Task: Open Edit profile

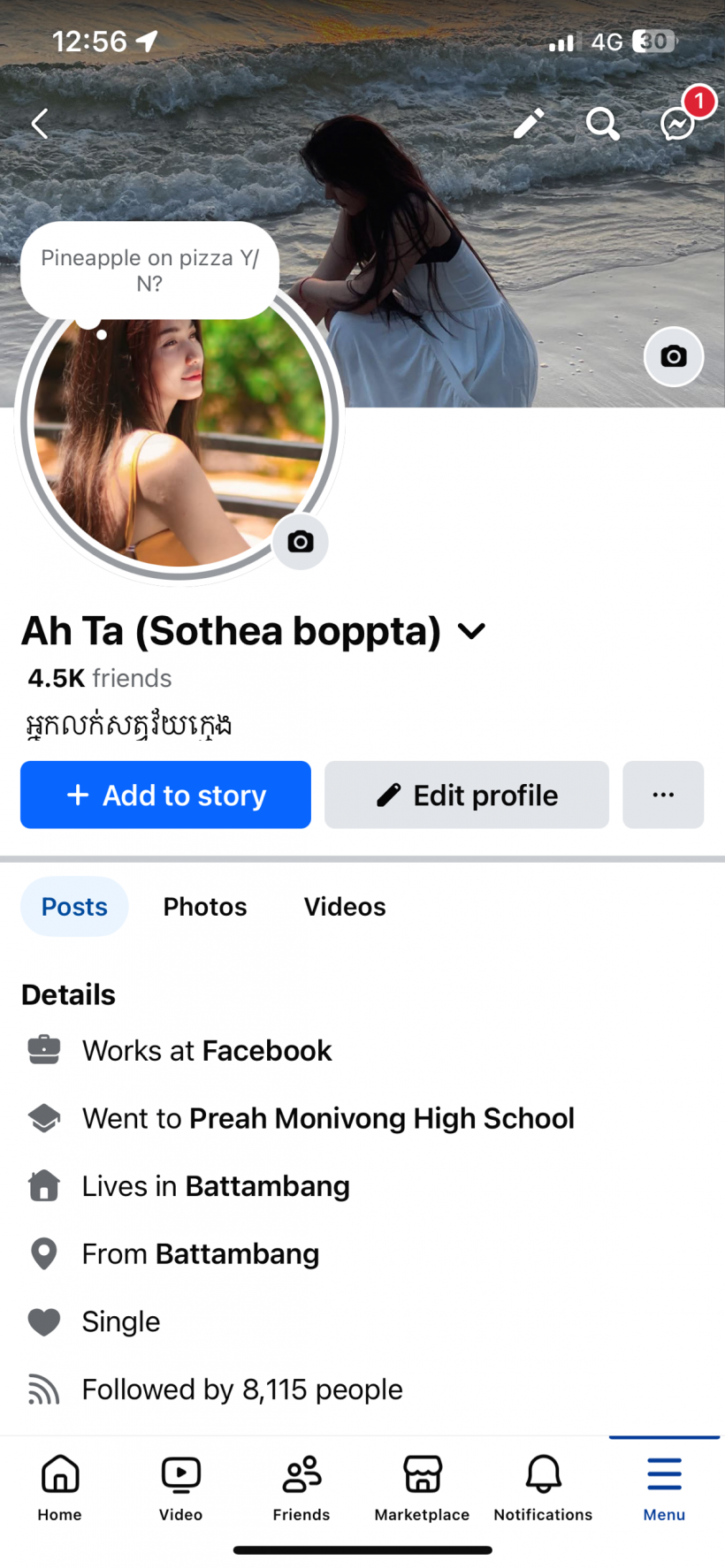Action: click(467, 795)
